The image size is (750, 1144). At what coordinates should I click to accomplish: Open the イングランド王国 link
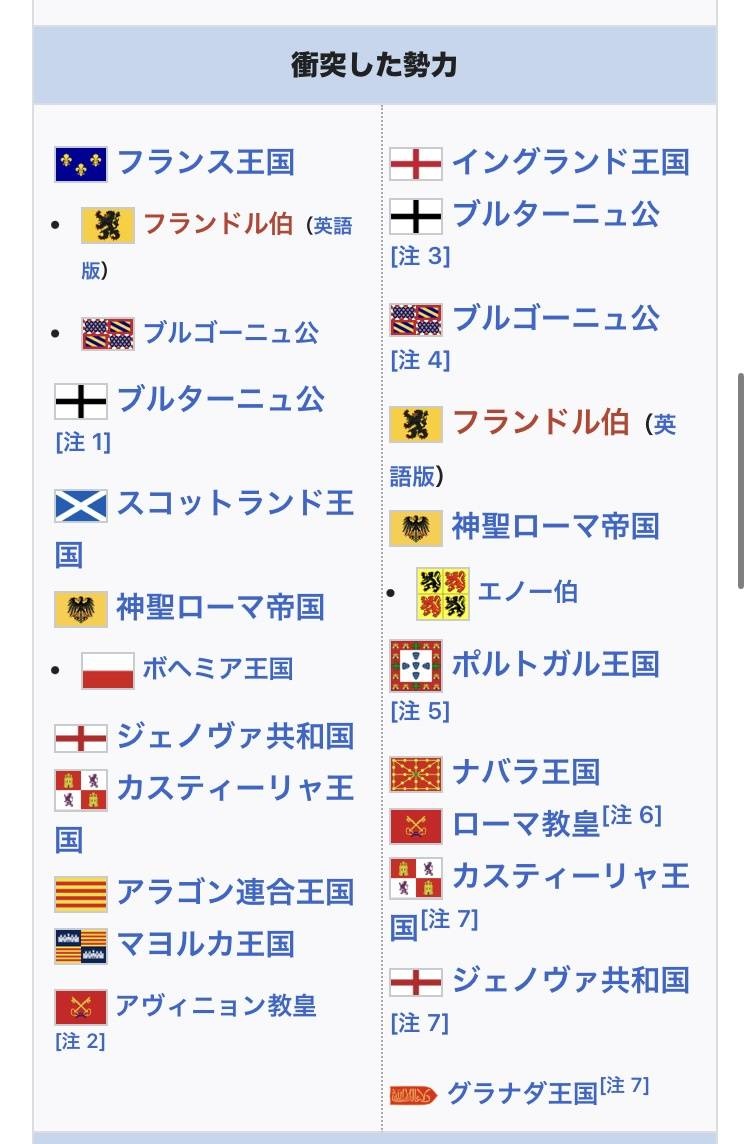pos(570,162)
